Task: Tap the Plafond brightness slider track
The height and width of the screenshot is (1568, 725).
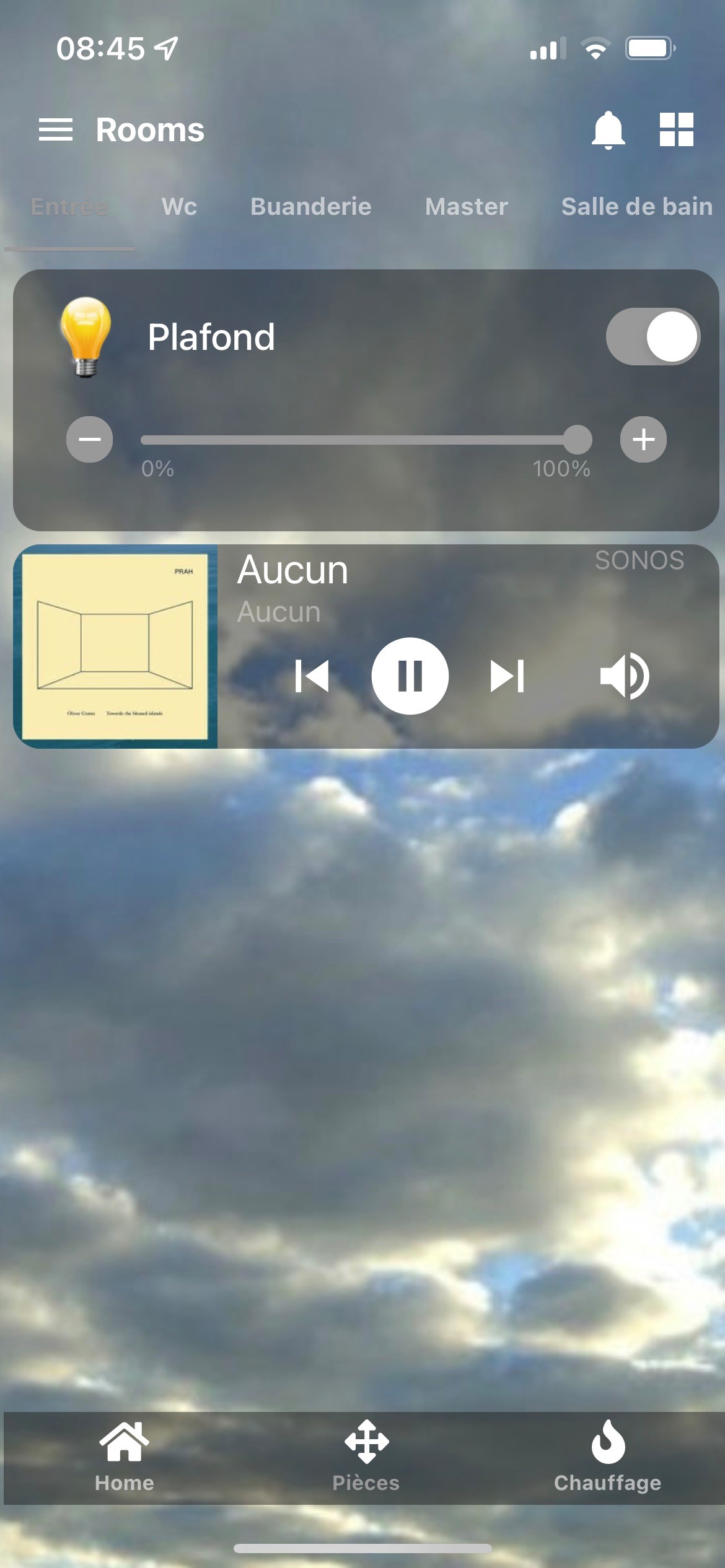Action: tap(359, 440)
